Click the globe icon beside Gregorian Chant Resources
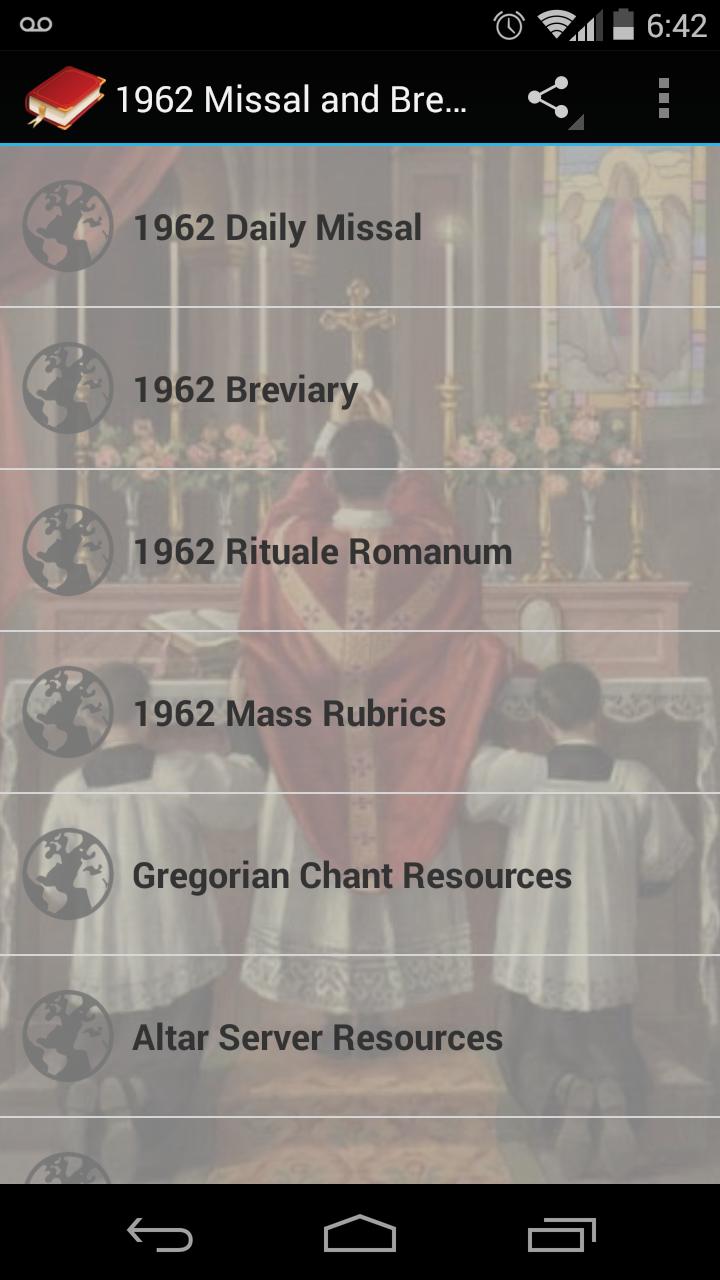 coord(67,875)
